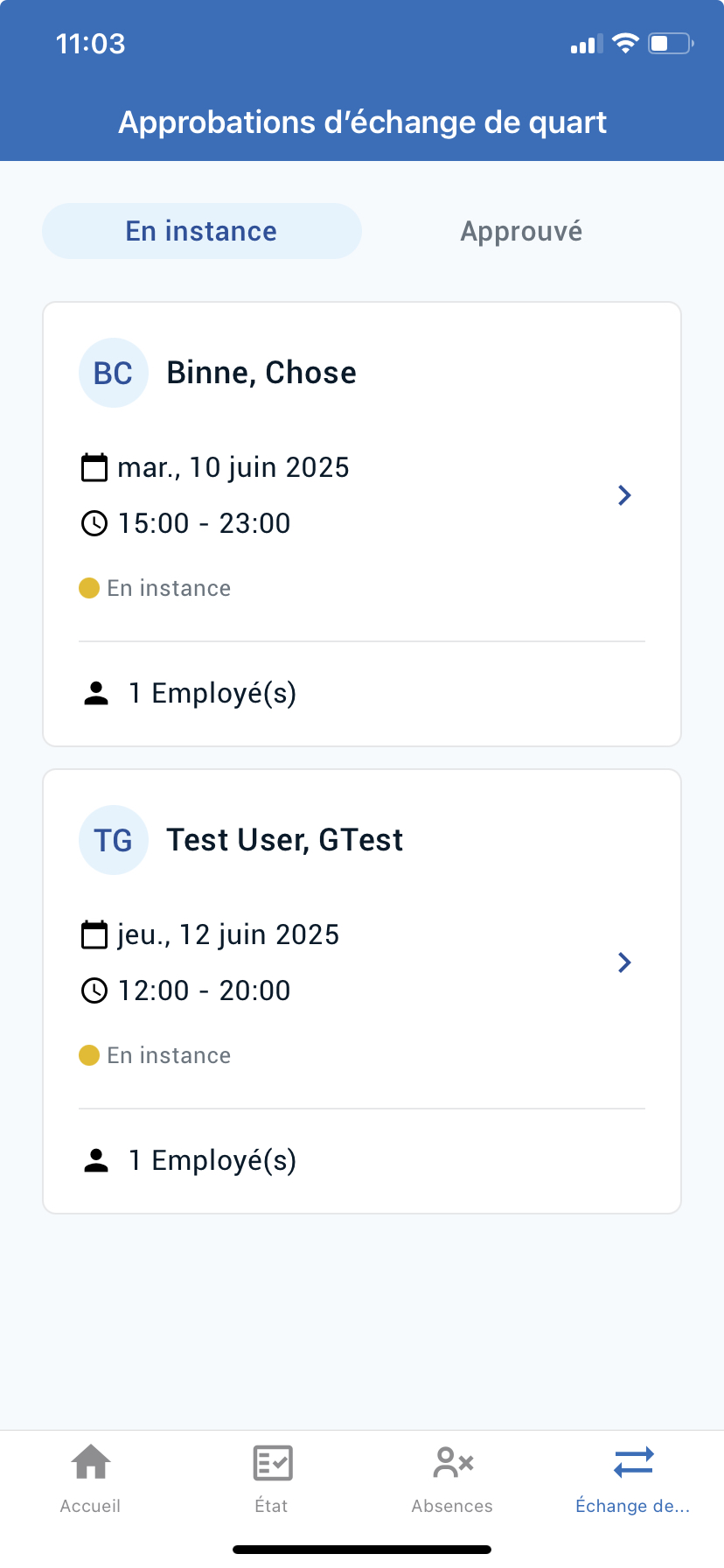The image size is (724, 1568).
Task: Open Binne, Chose shift swap request
Action: [x=362, y=524]
